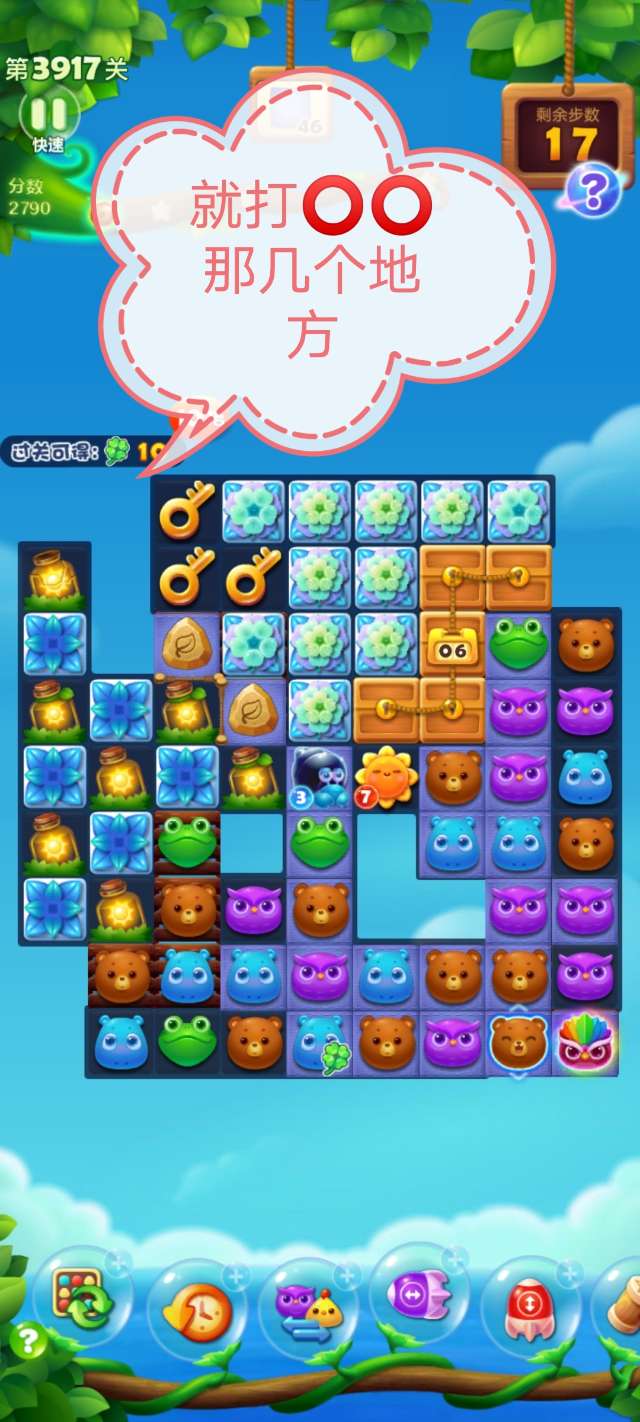Select the black ball piece numbered 3
Viewport: 640px width, 1422px height.
click(320, 776)
